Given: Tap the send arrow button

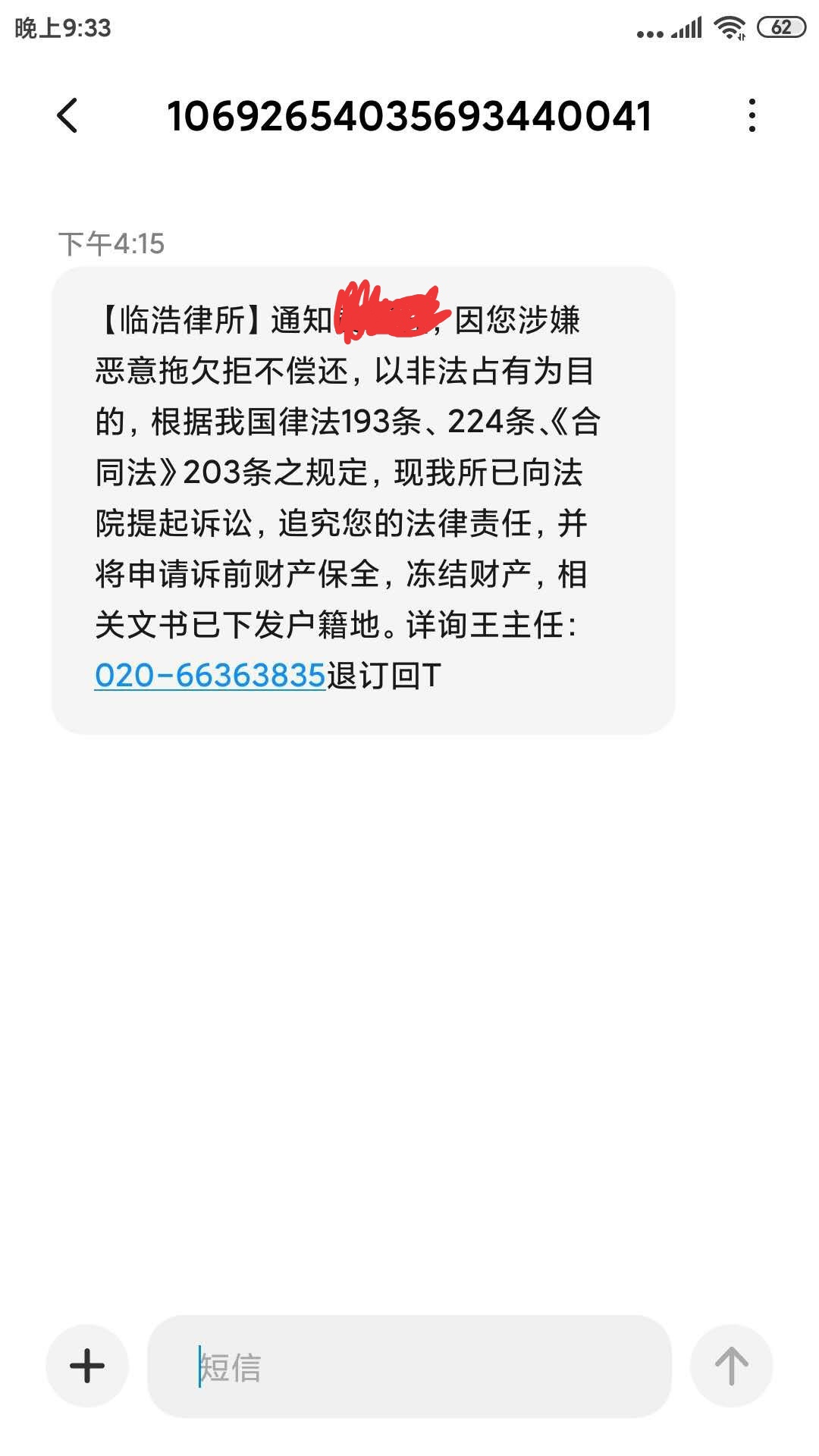Looking at the screenshot, I should point(731,1366).
